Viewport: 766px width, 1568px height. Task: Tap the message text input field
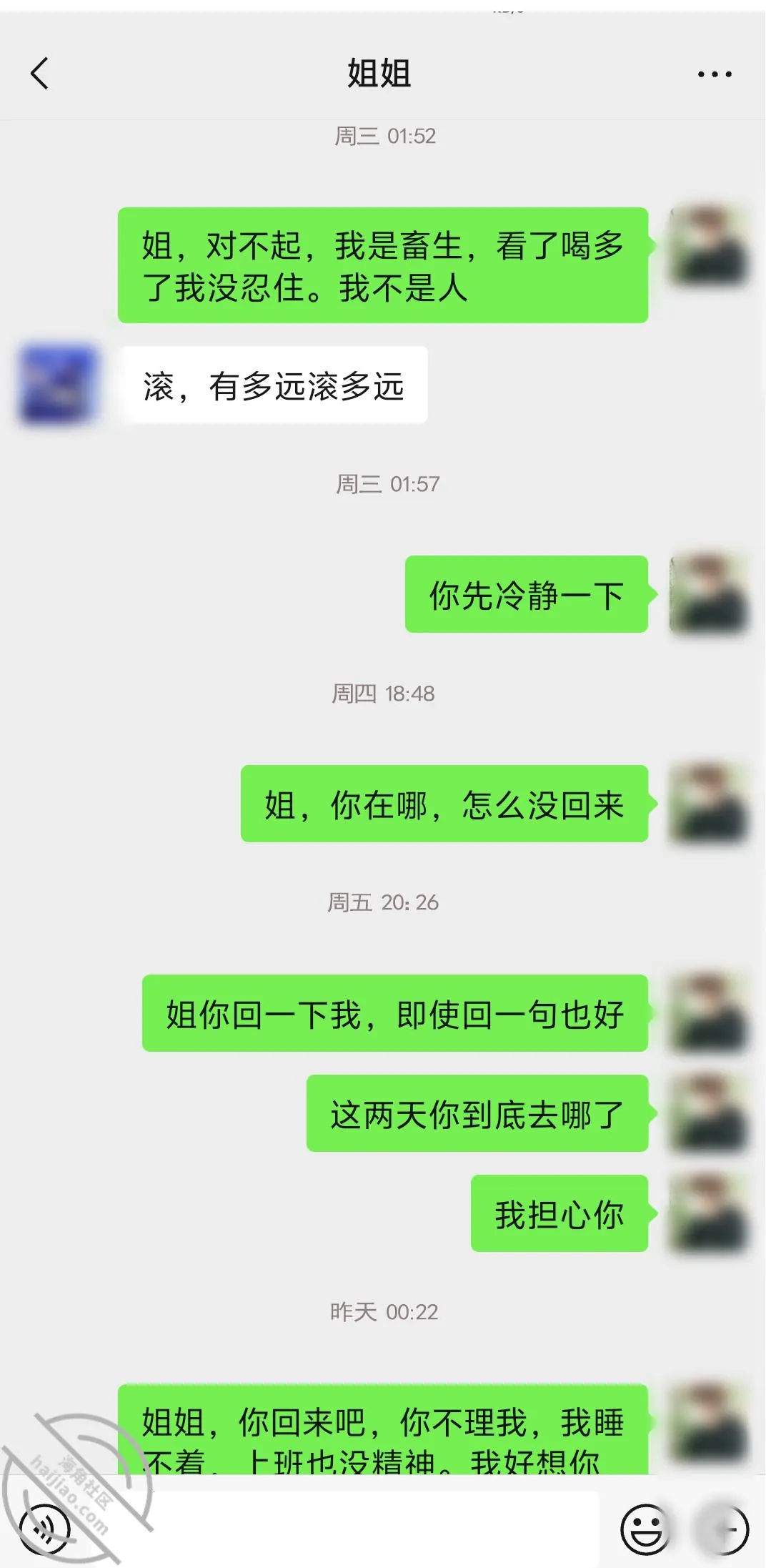point(375,1529)
